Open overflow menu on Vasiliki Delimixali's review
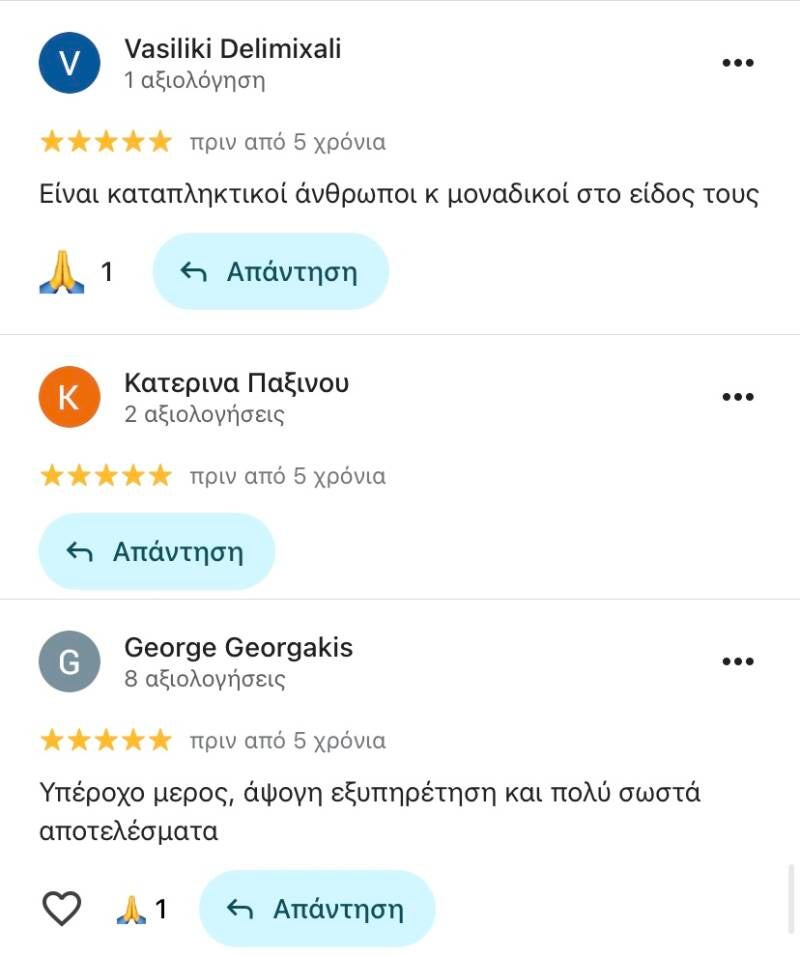This screenshot has width=800, height=955. 737,63
